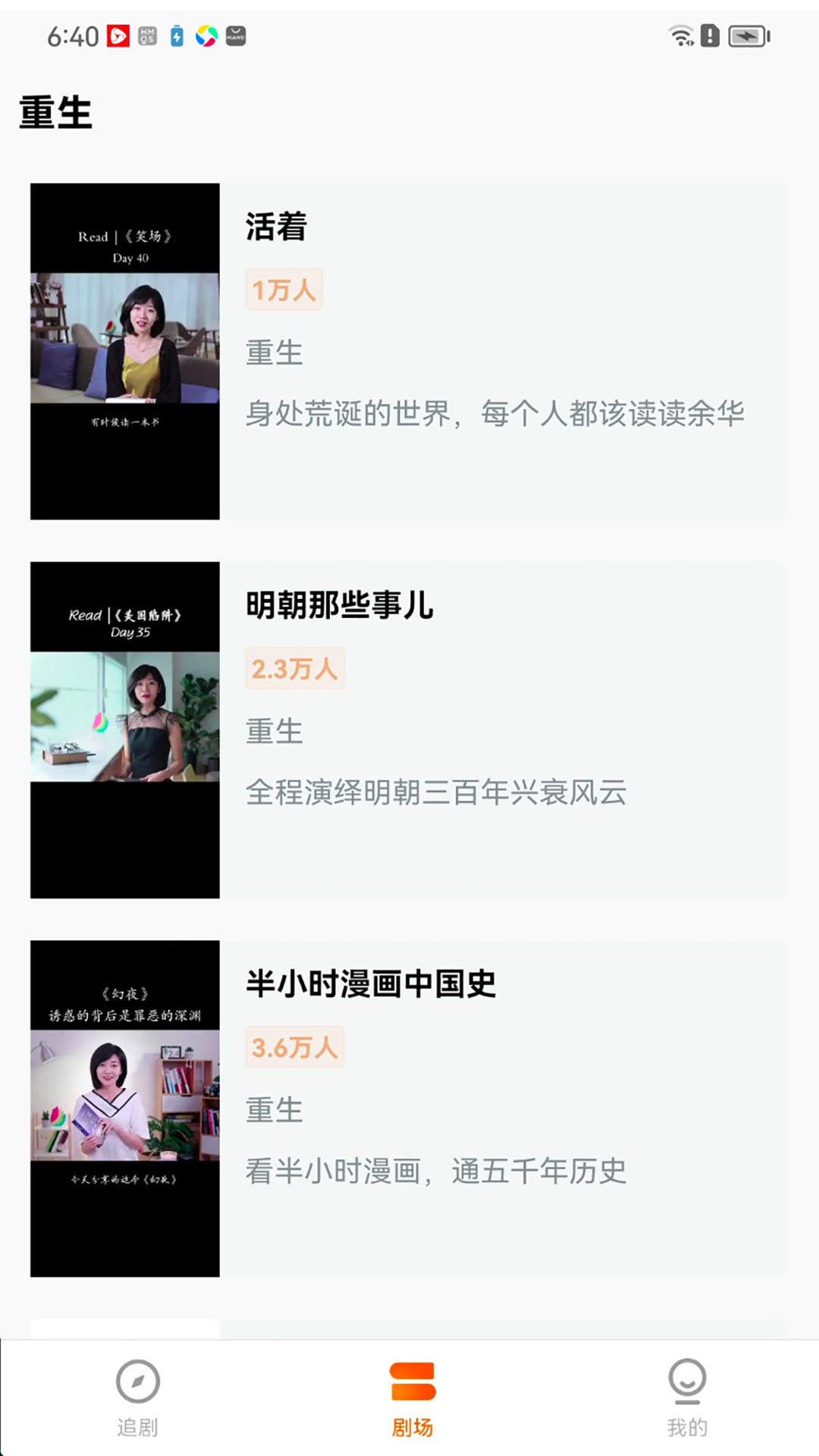
Task: Tap the 幻夜 episode thumbnail
Action: pyautogui.click(x=124, y=1108)
